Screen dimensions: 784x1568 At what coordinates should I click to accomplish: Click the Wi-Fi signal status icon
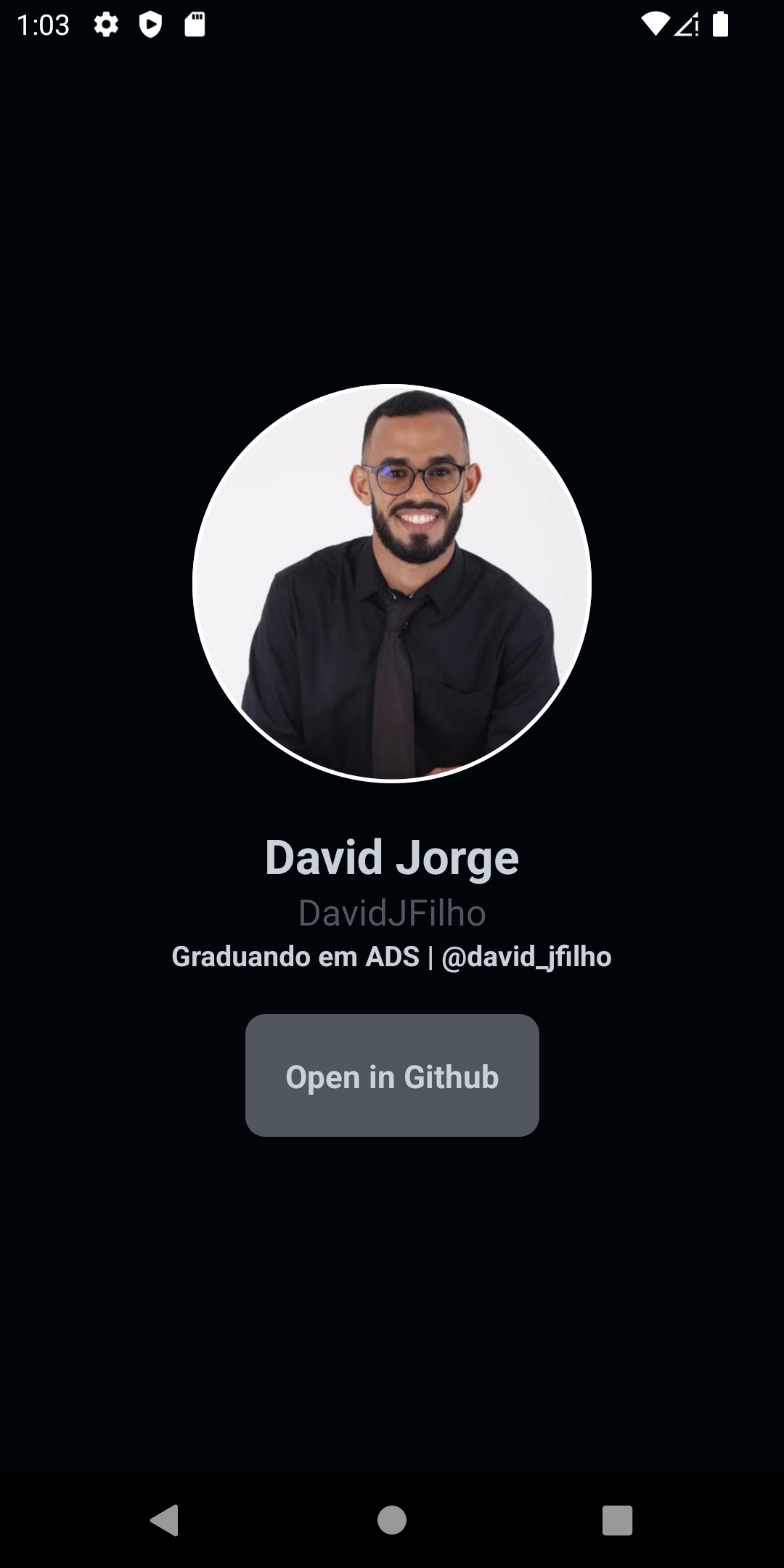pyautogui.click(x=654, y=25)
